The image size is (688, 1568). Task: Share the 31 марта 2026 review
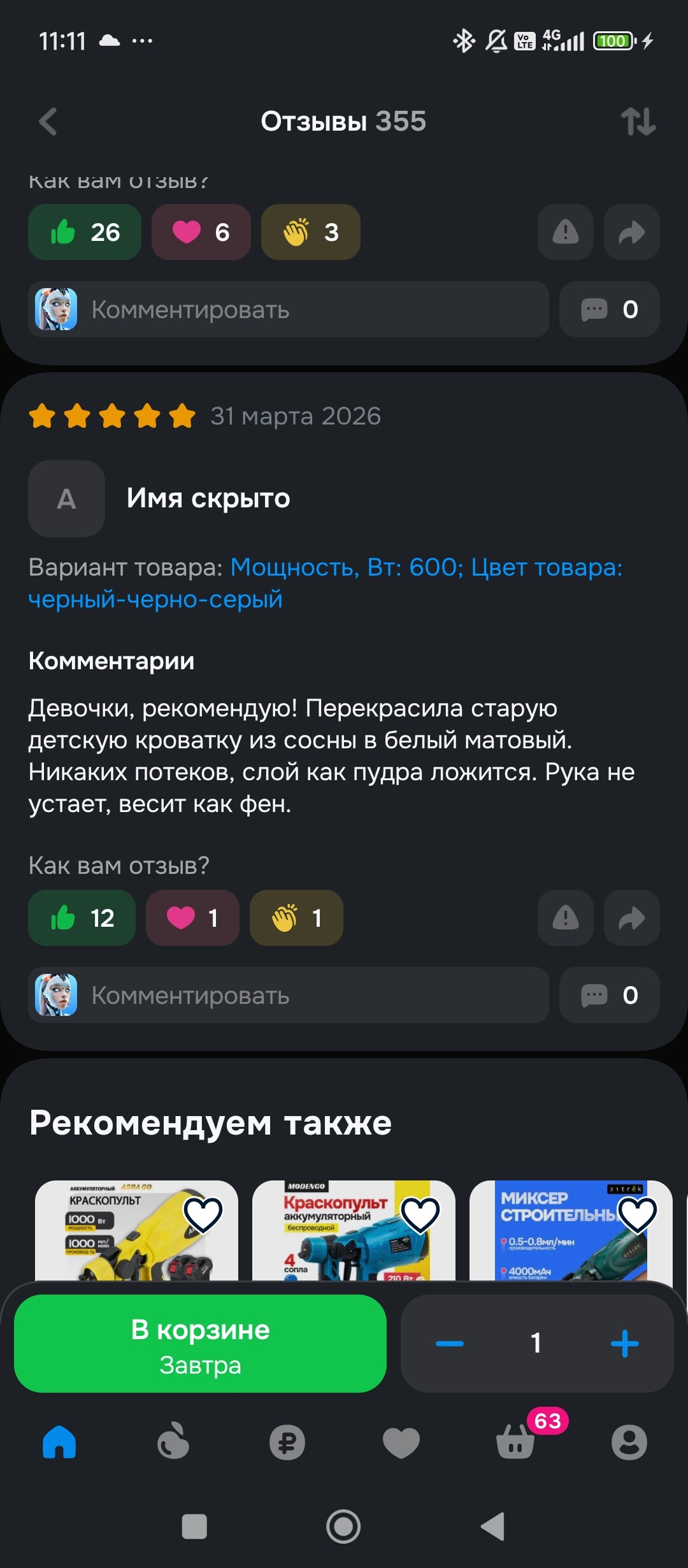pos(631,918)
